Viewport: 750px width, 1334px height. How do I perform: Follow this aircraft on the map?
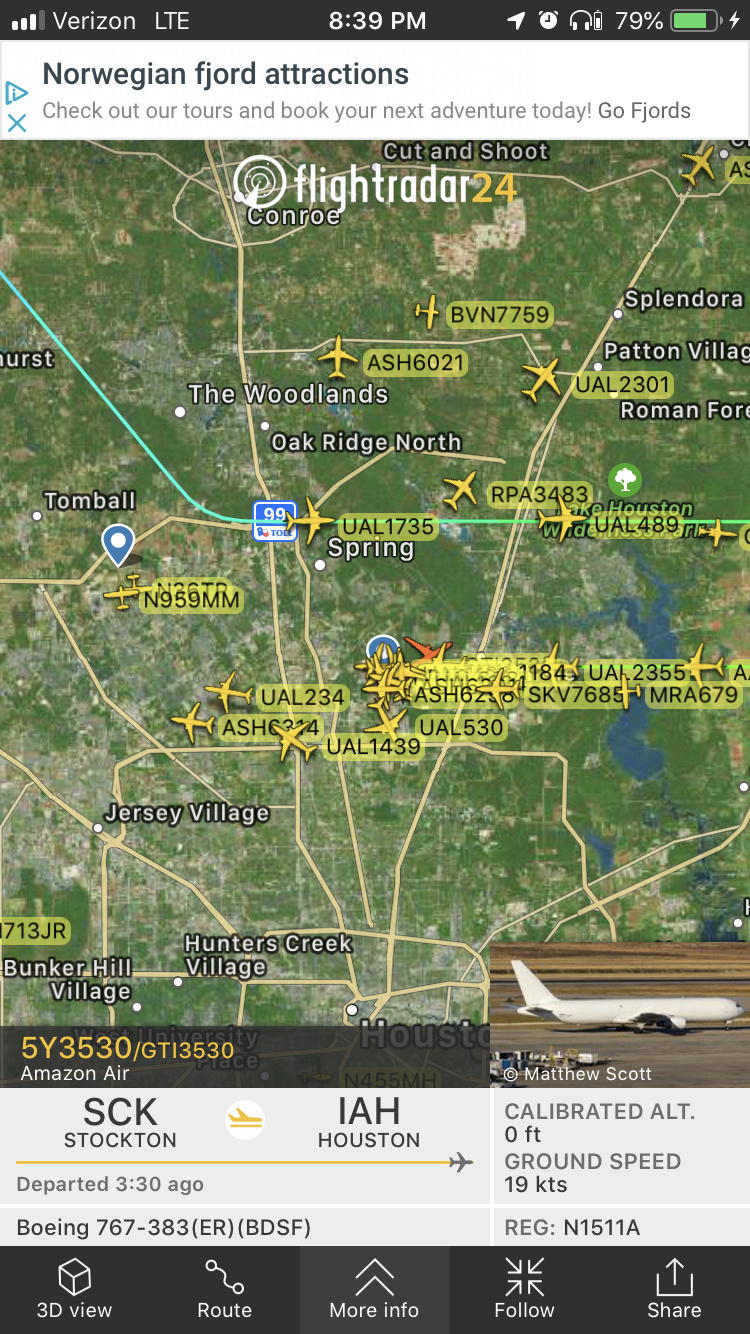(x=524, y=1289)
